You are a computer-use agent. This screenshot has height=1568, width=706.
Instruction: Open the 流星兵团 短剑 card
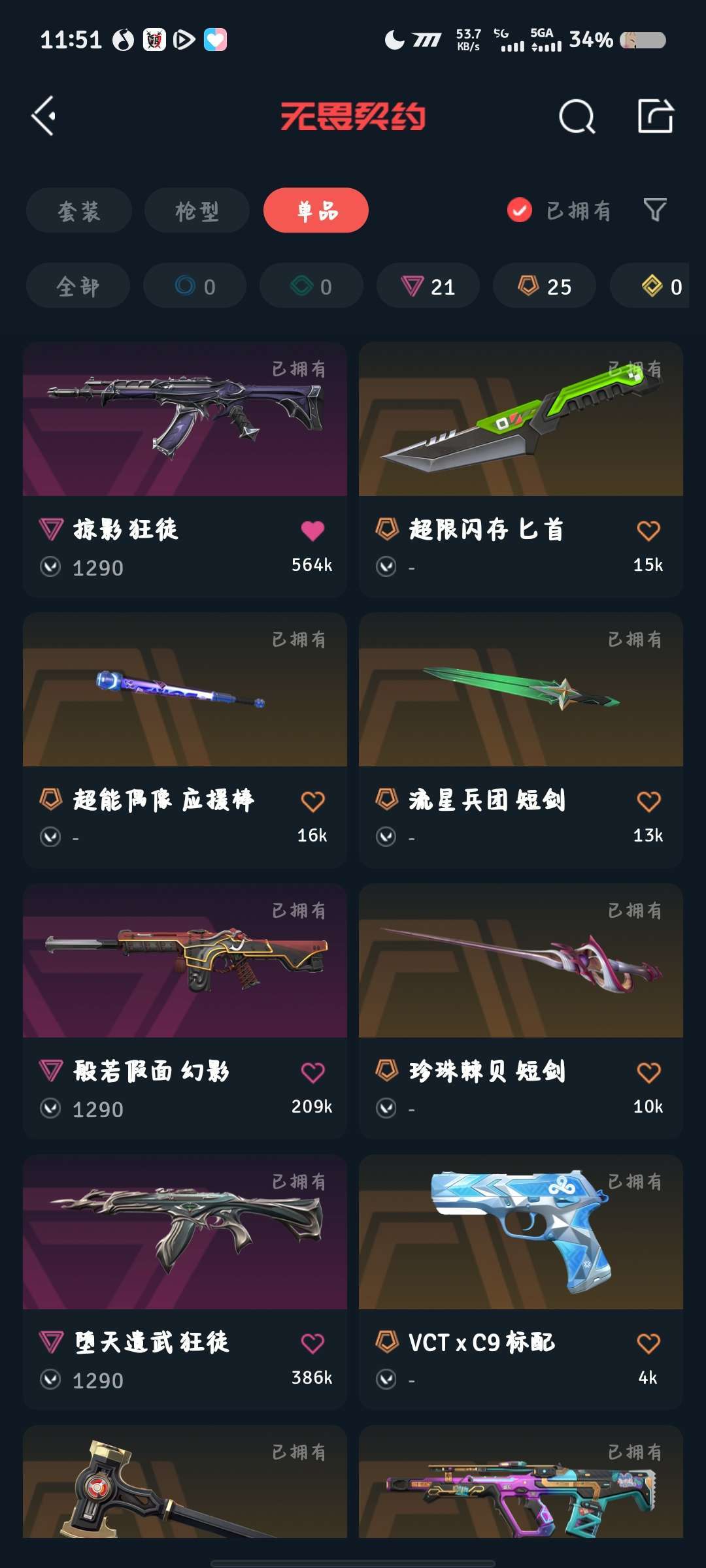pos(521,740)
